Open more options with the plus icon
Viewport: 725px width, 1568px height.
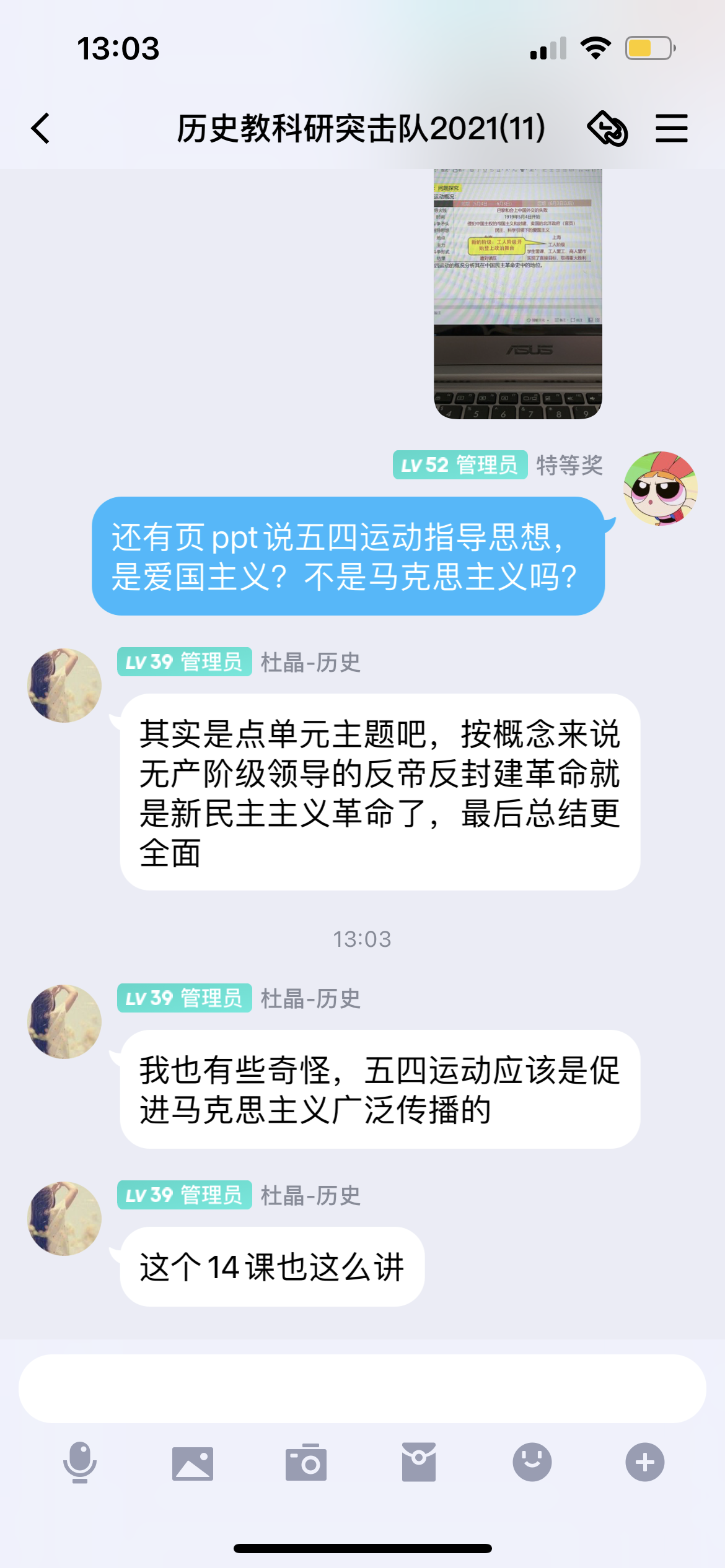(644, 1463)
